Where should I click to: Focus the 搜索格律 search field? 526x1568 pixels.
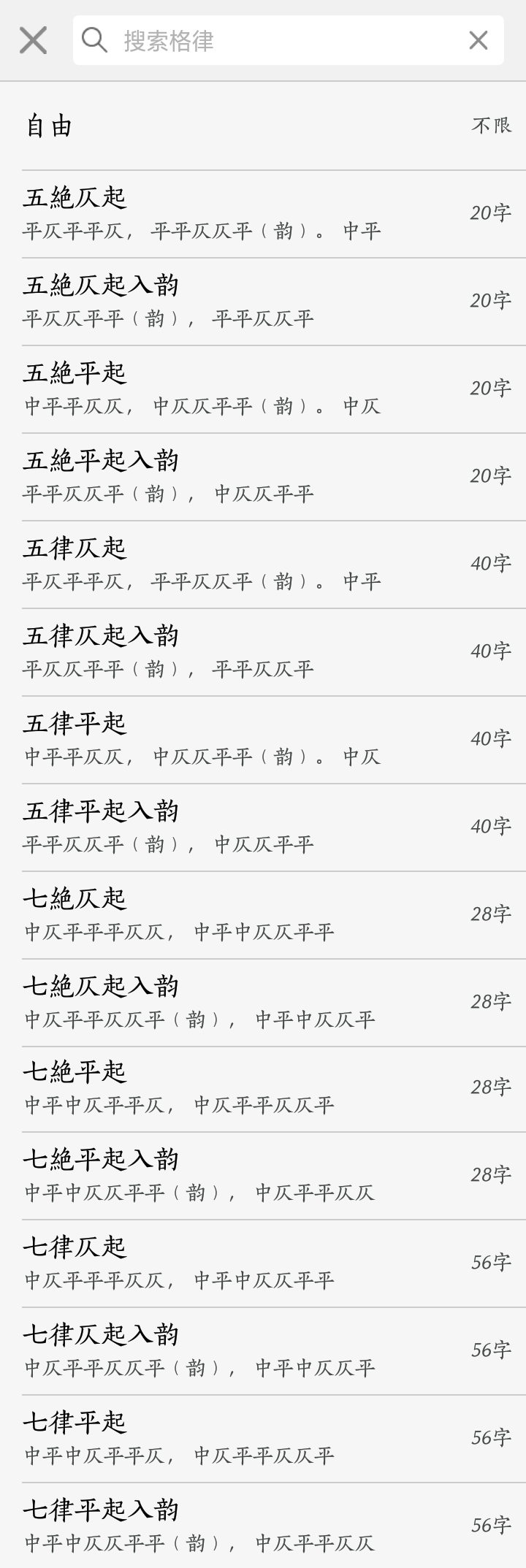pos(285,40)
